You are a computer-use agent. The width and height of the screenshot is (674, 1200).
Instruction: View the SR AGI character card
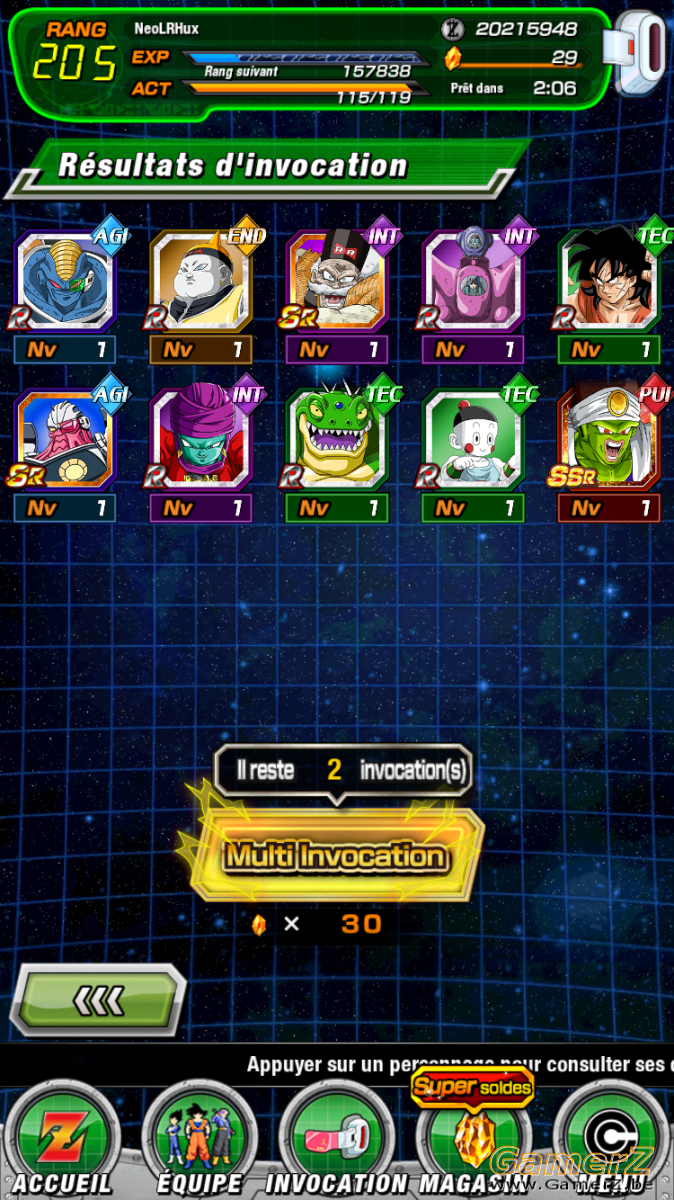[64, 455]
